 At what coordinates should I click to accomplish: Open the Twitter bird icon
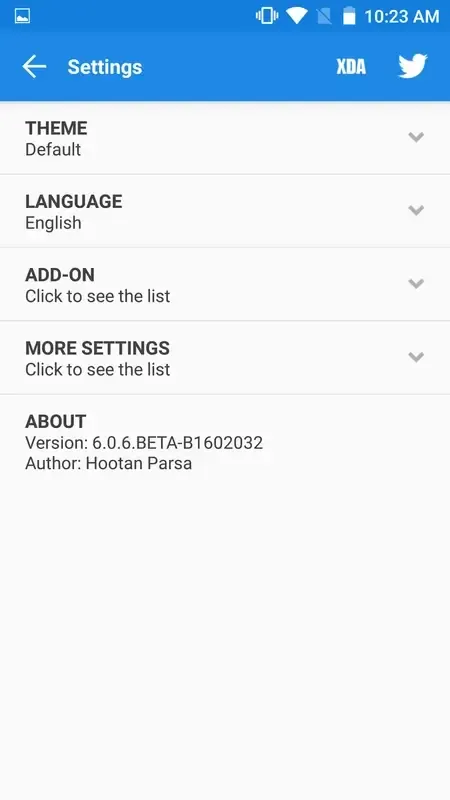pos(412,66)
